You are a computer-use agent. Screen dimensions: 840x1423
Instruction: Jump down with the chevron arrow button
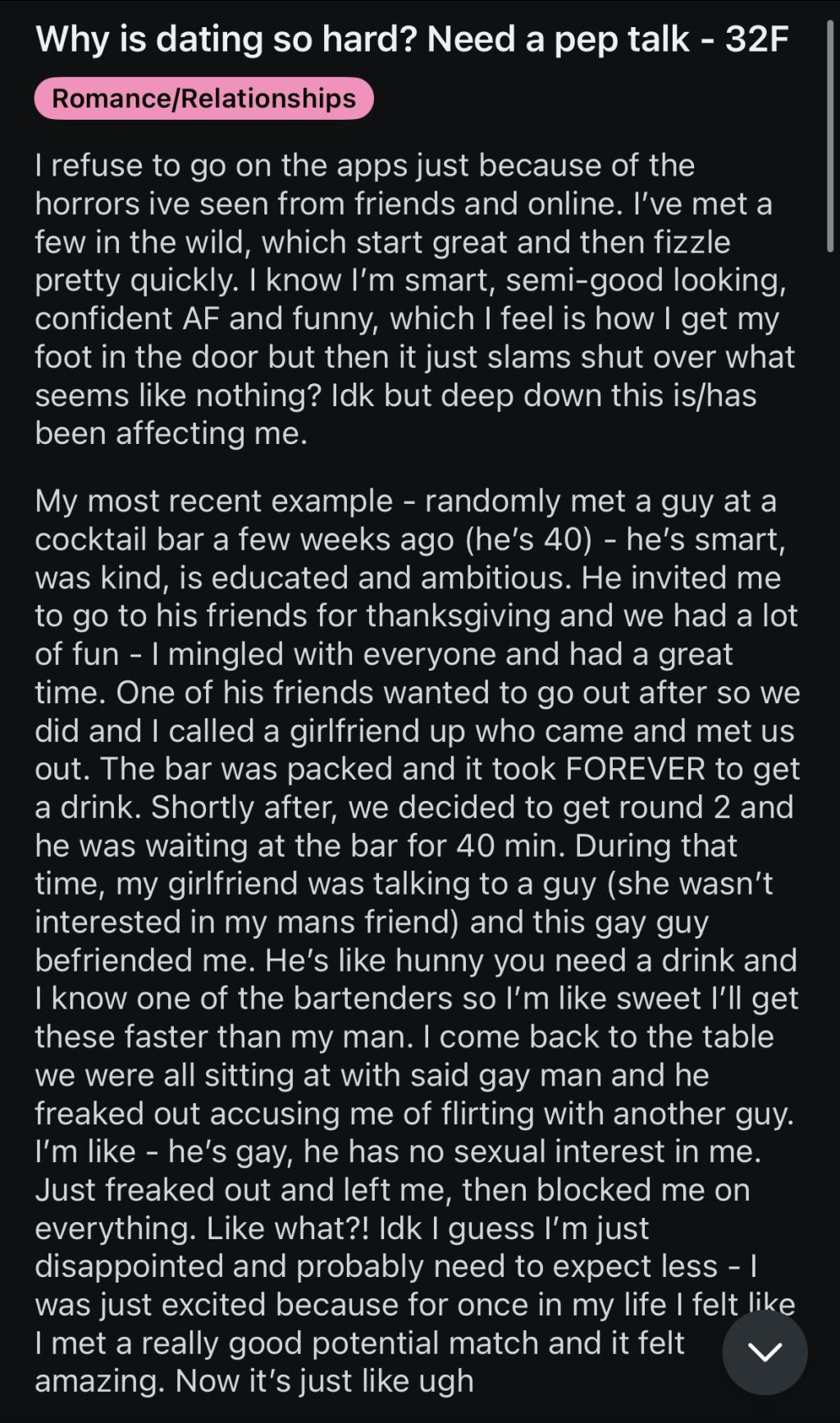coord(765,1352)
